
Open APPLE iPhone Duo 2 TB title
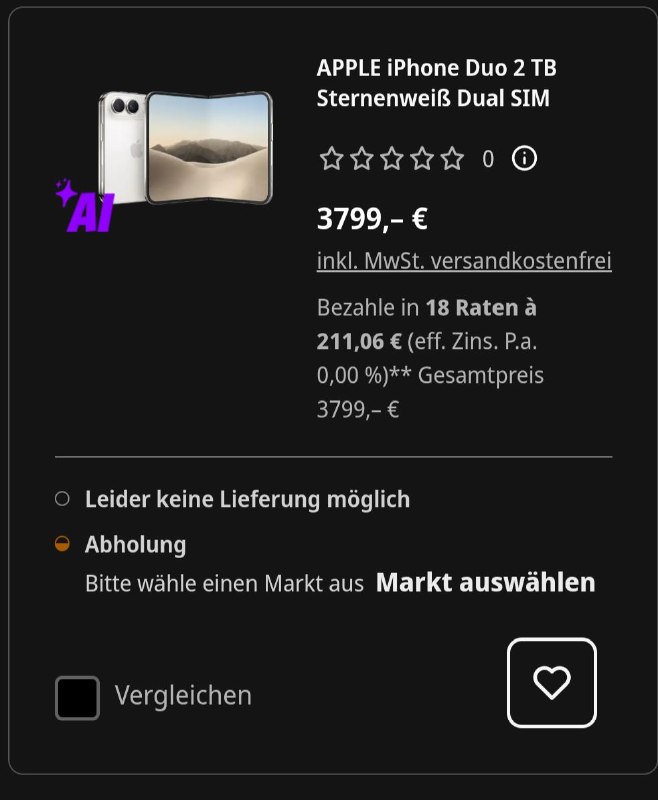tap(436, 83)
